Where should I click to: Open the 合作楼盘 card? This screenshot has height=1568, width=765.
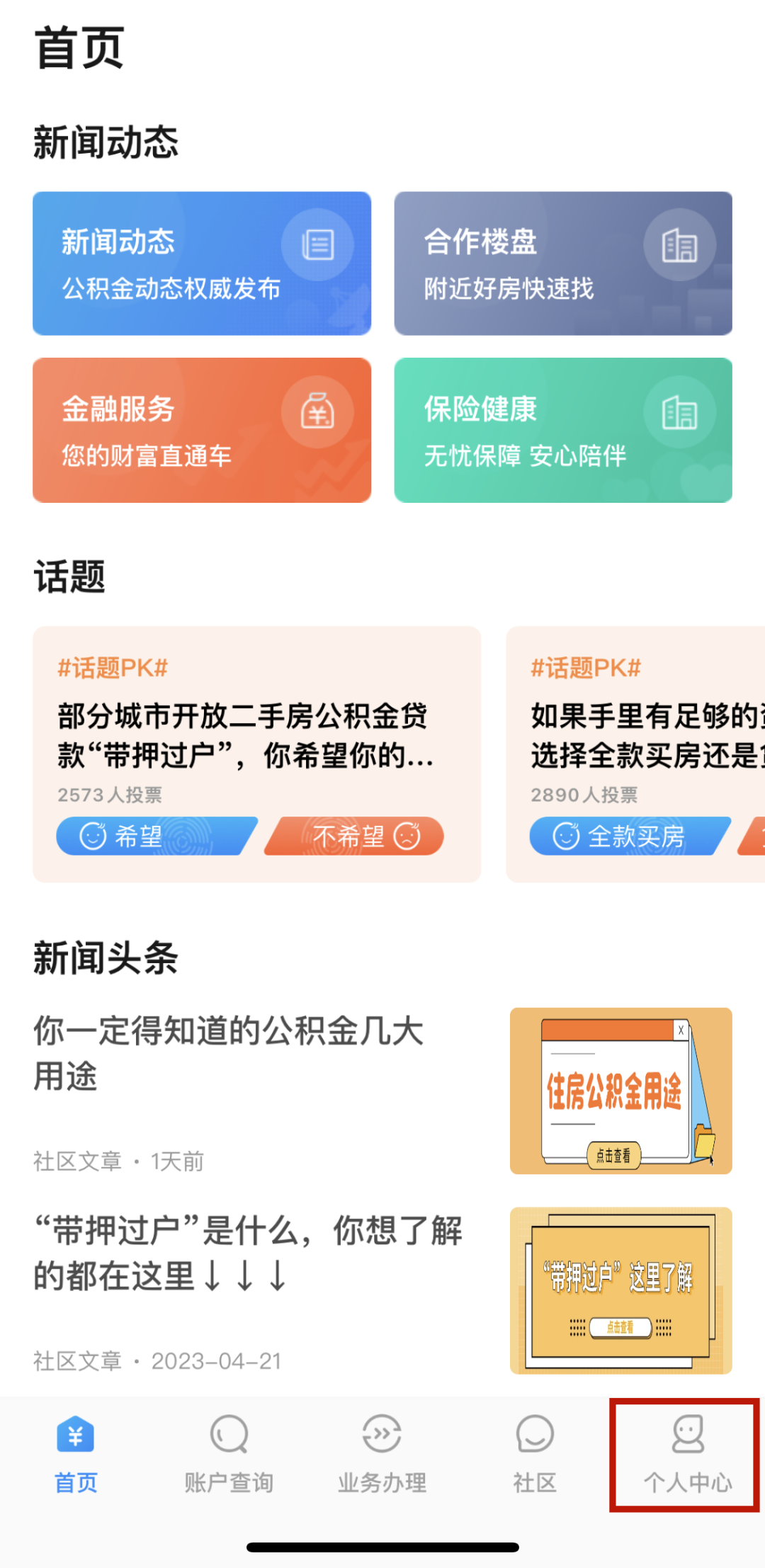coord(563,263)
